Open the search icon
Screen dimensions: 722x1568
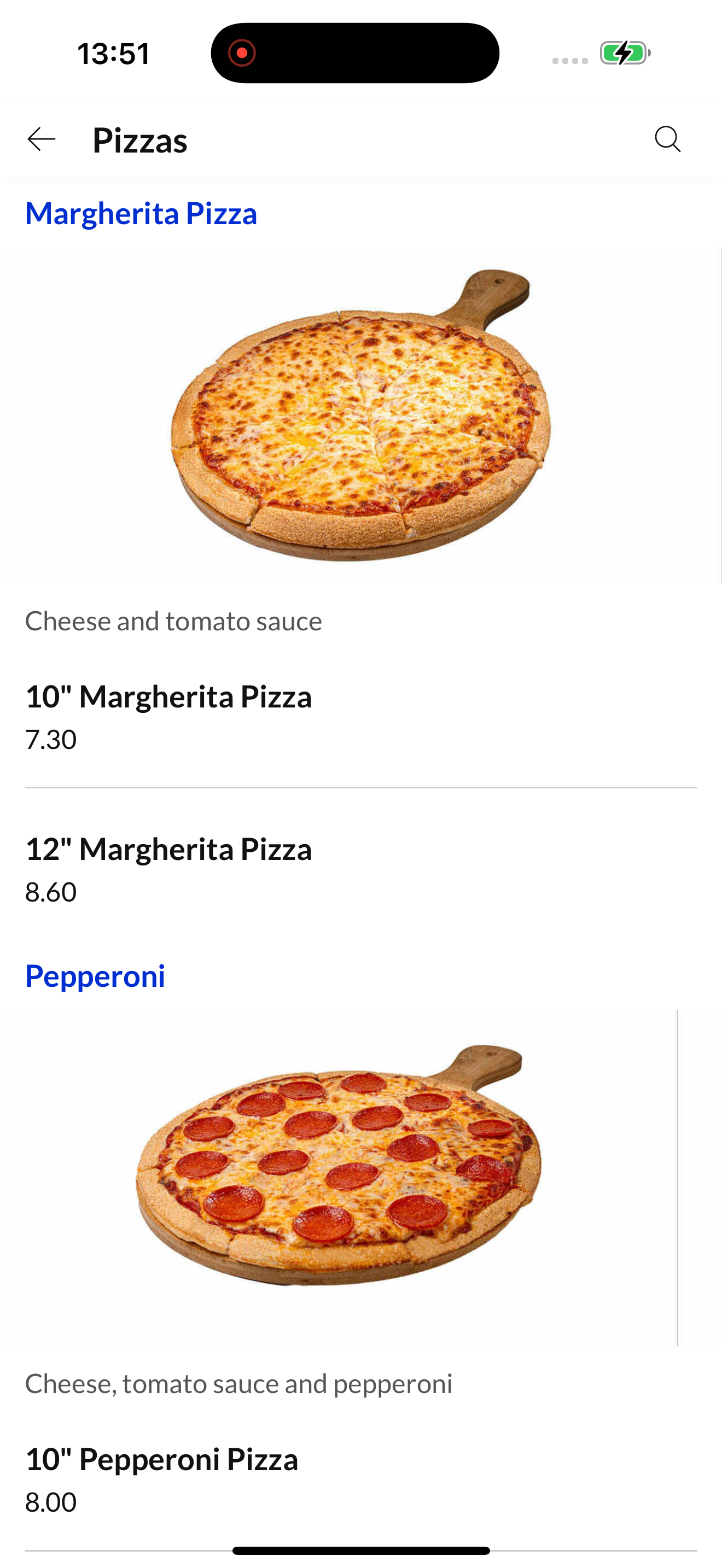[x=667, y=139]
